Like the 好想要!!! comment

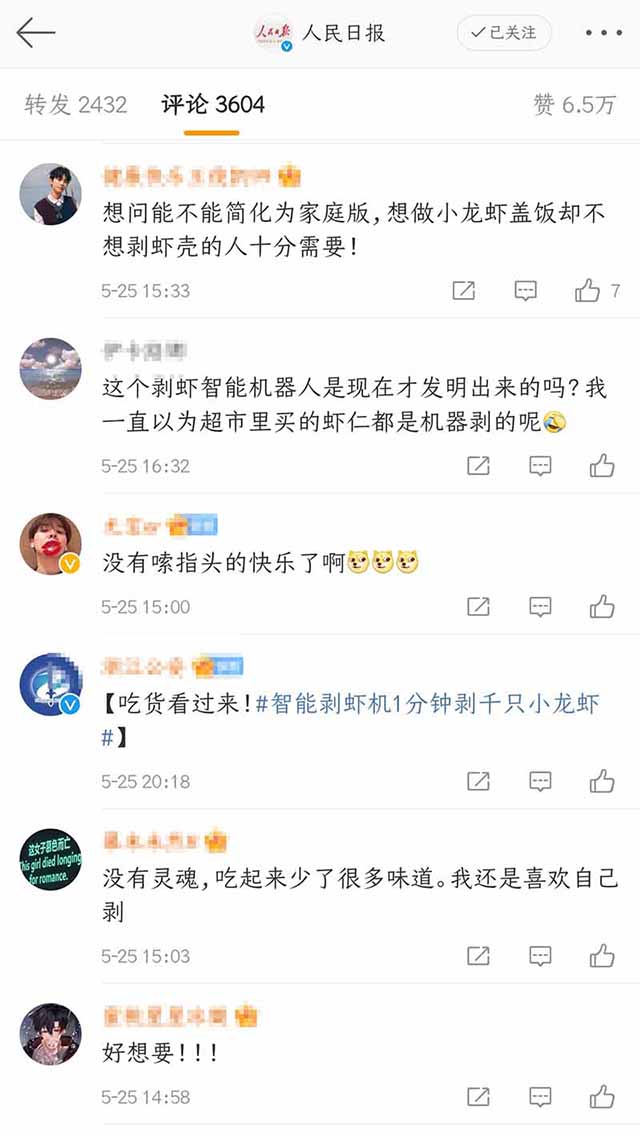(x=602, y=1097)
